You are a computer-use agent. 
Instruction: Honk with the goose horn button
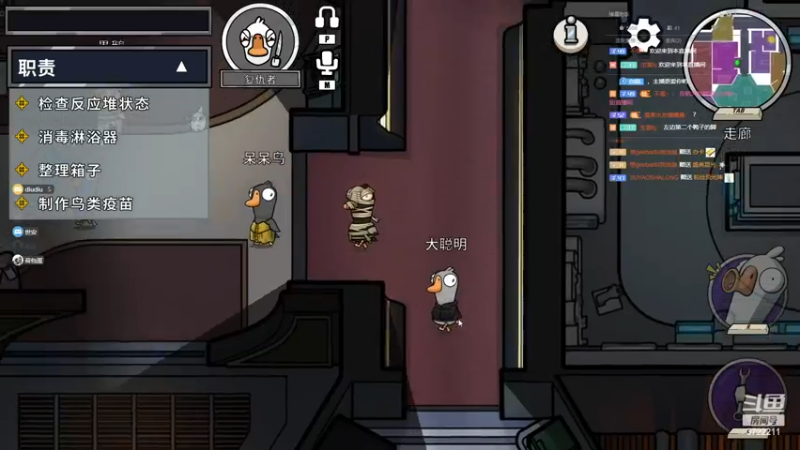pyautogui.click(x=748, y=292)
